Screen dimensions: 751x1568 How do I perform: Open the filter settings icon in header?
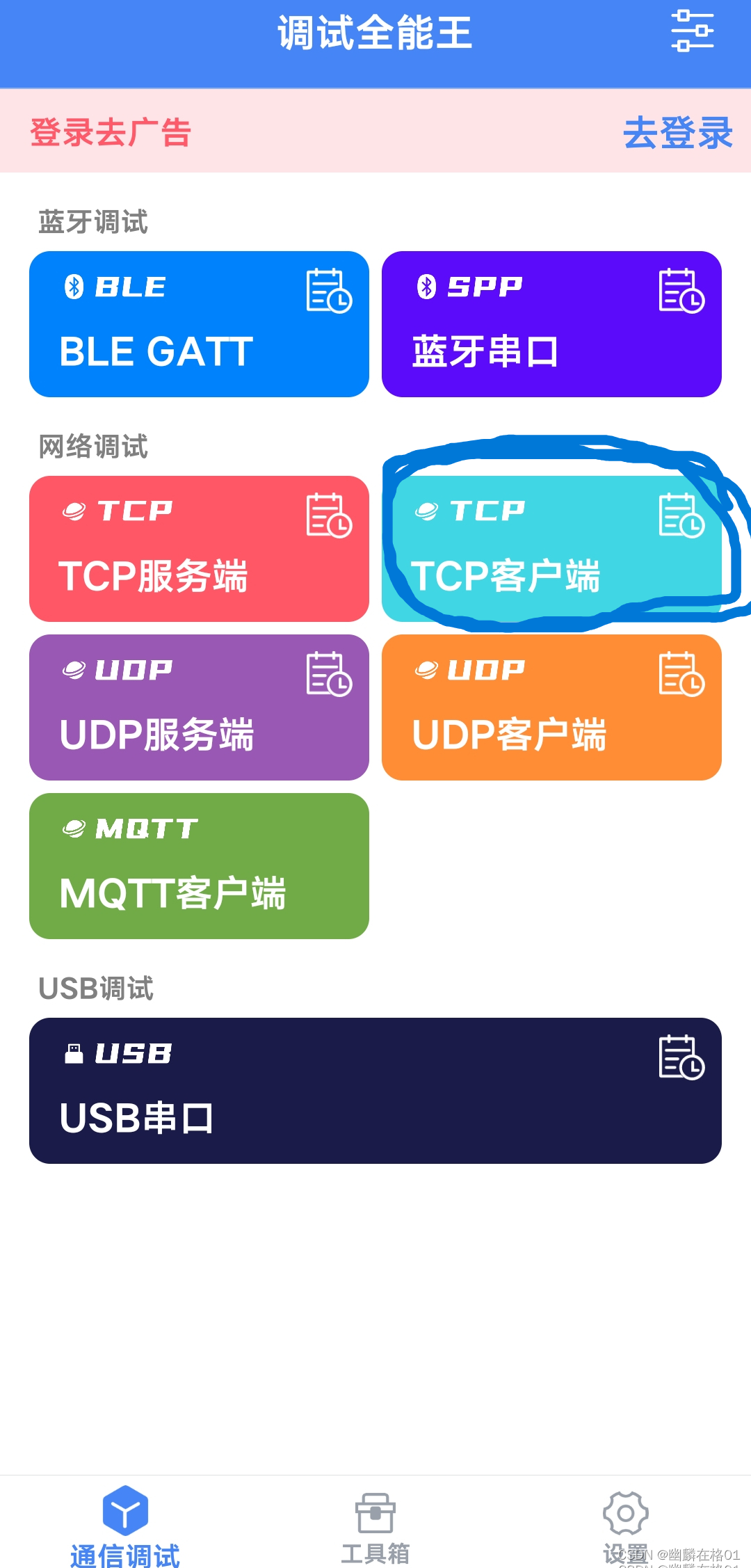point(692,31)
